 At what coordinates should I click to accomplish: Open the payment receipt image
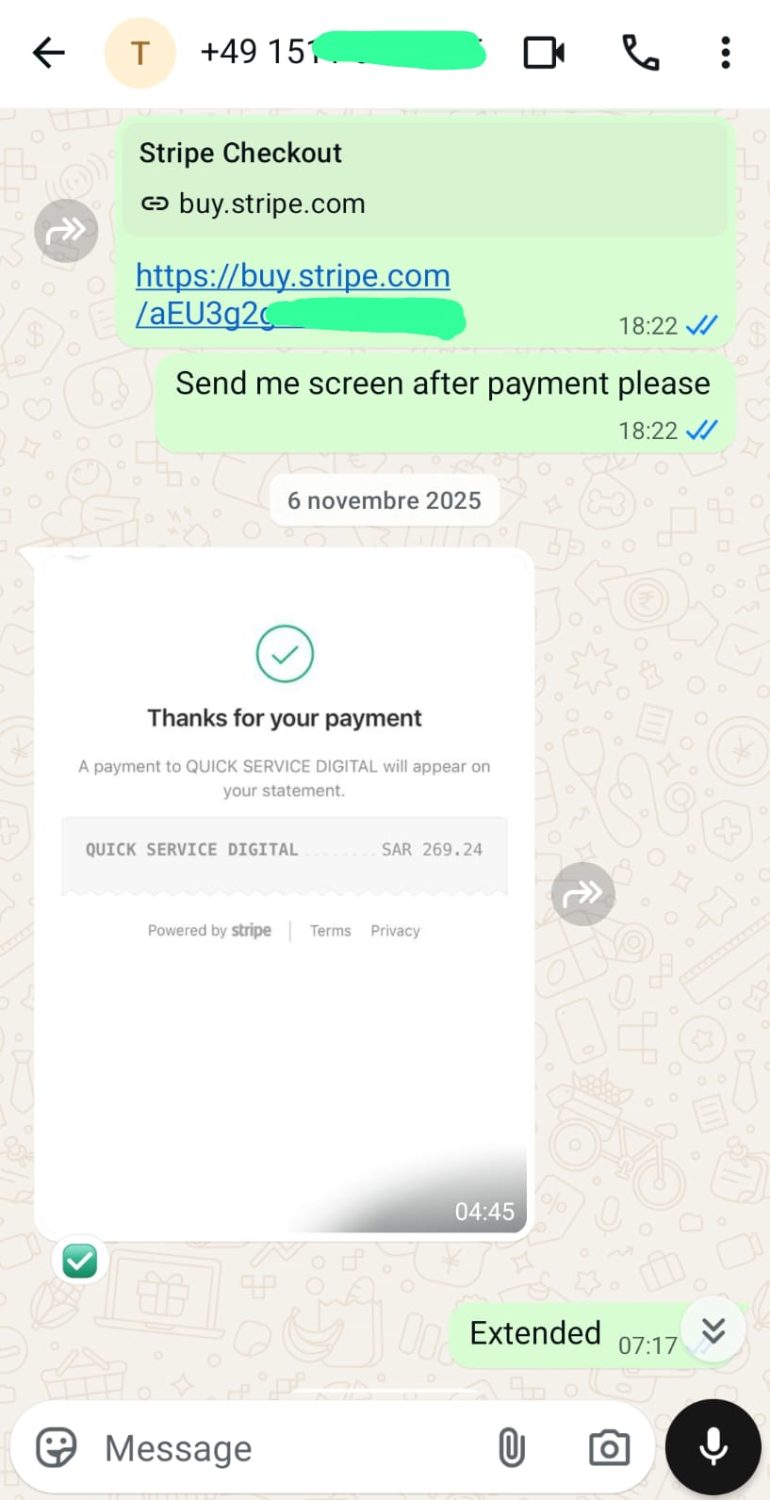pos(284,890)
